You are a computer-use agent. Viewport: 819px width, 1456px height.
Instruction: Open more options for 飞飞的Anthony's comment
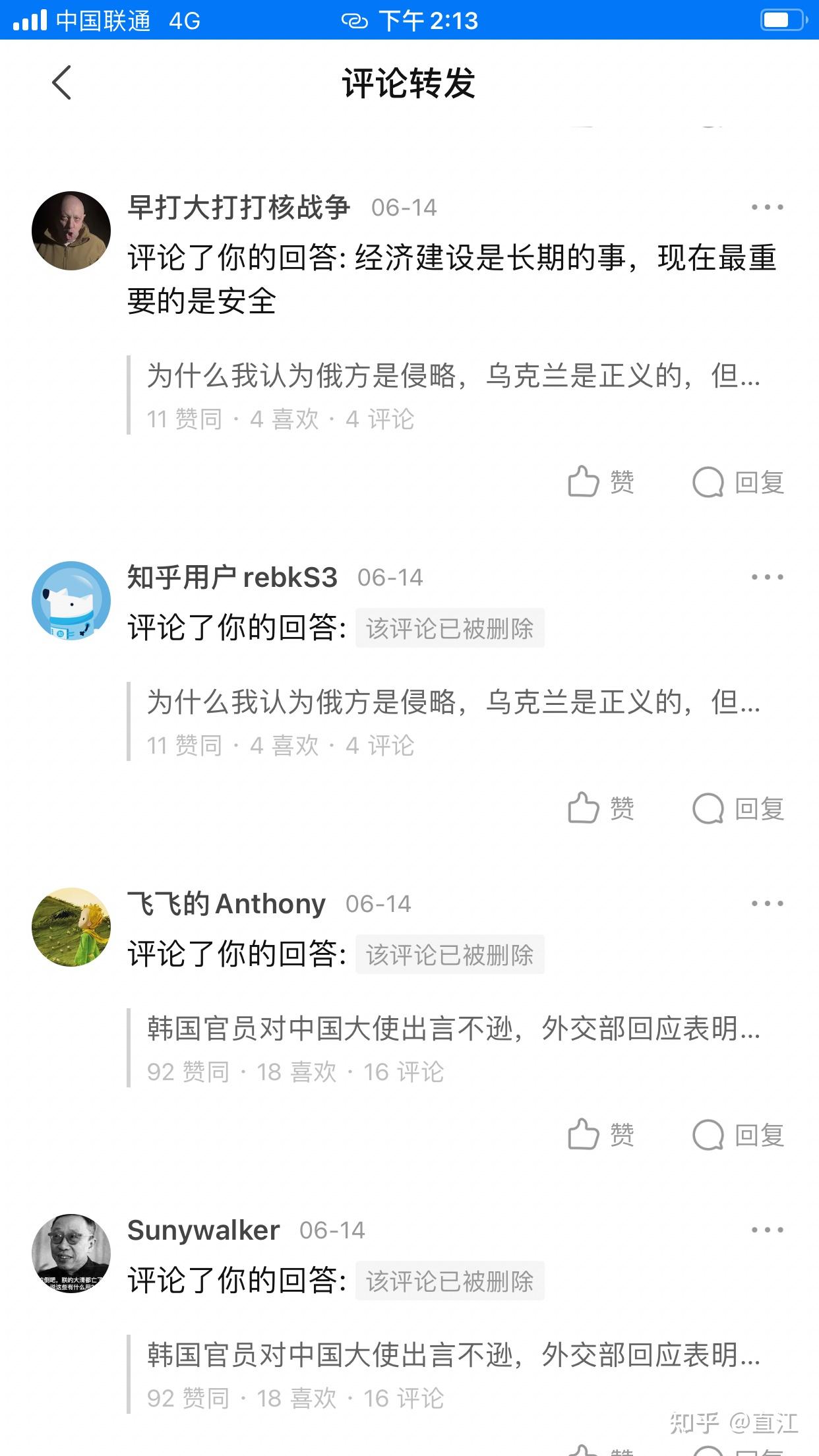coord(767,903)
